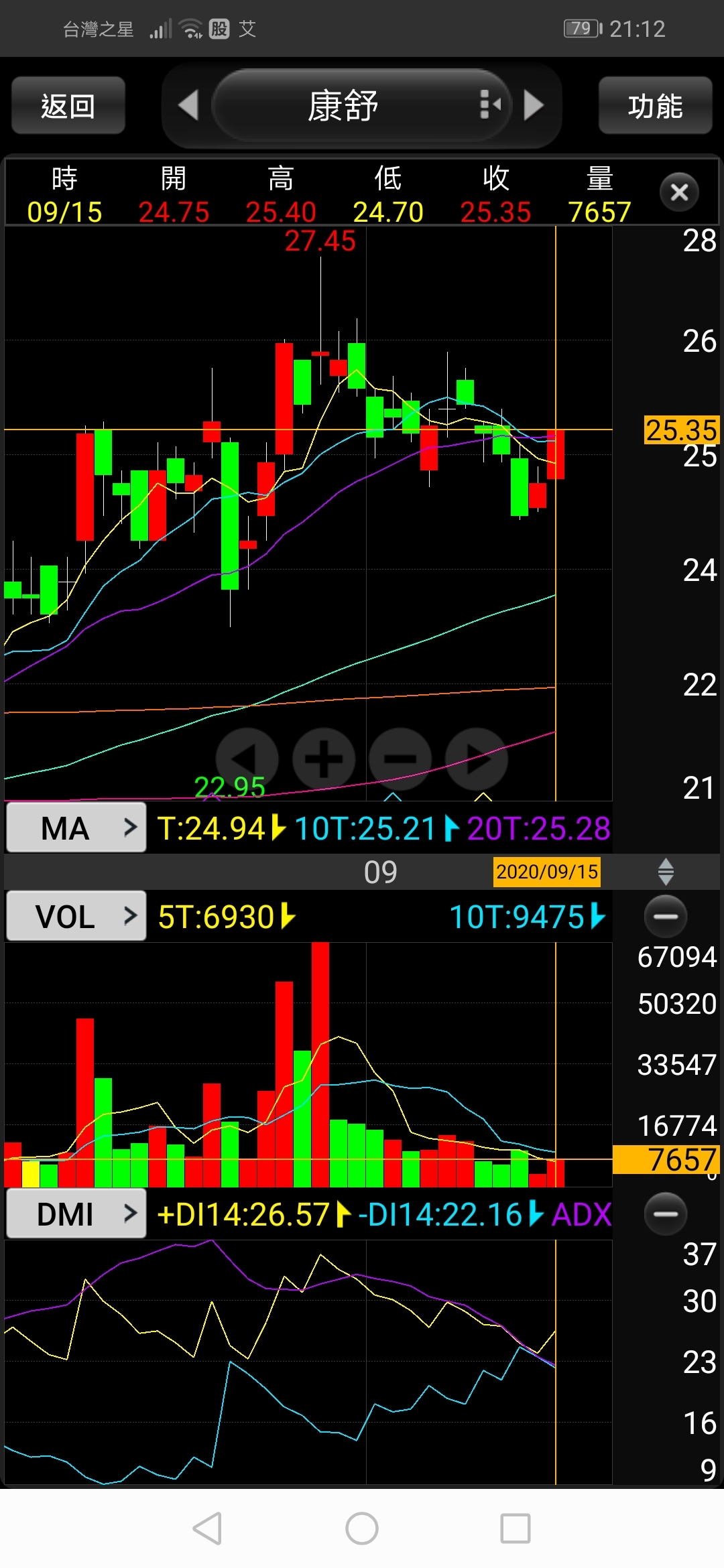The height and width of the screenshot is (1568, 724).
Task: Open the 功能 menu
Action: (x=655, y=106)
